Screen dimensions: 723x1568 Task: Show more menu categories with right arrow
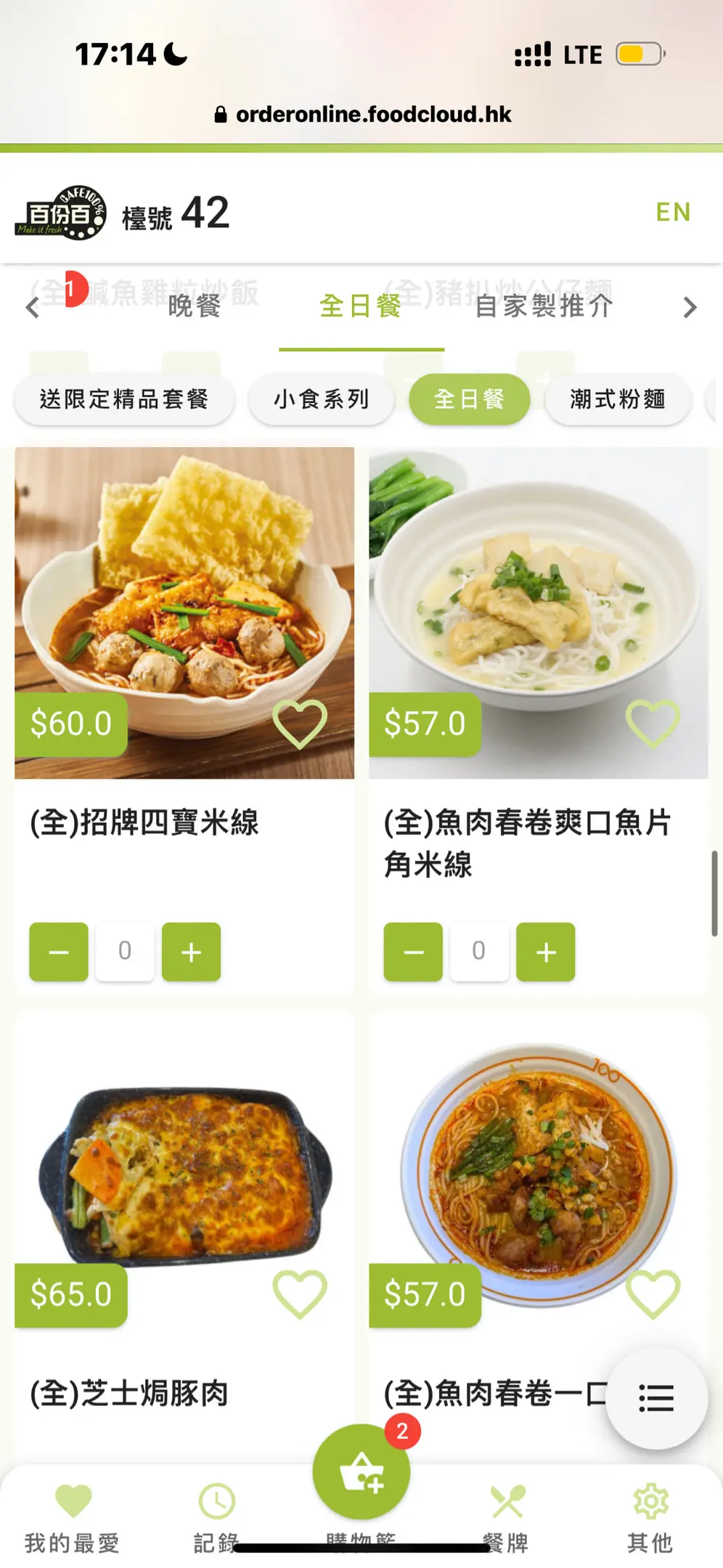[689, 307]
